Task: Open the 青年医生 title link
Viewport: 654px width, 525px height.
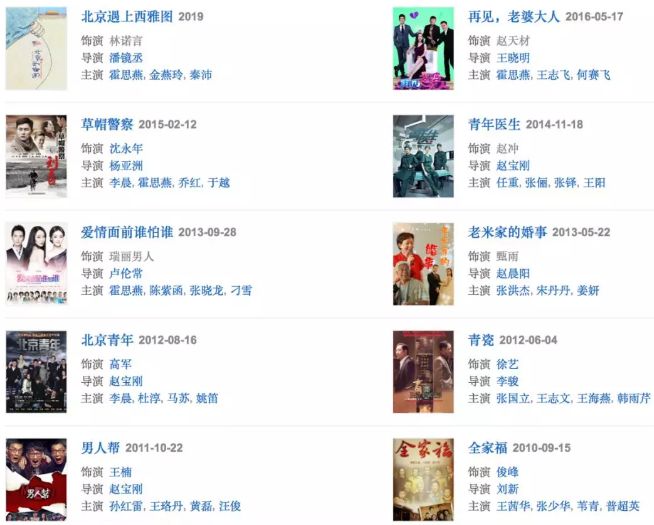Action: (x=494, y=125)
